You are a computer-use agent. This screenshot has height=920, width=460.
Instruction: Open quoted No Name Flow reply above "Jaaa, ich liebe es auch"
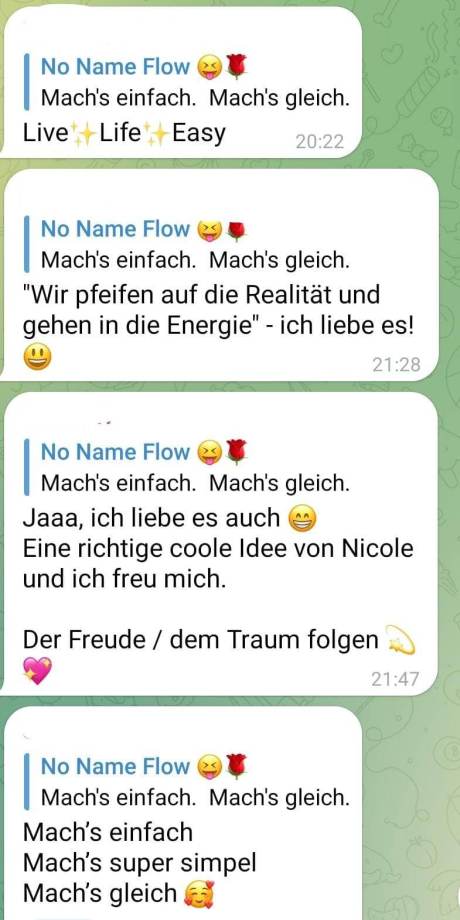click(187, 467)
